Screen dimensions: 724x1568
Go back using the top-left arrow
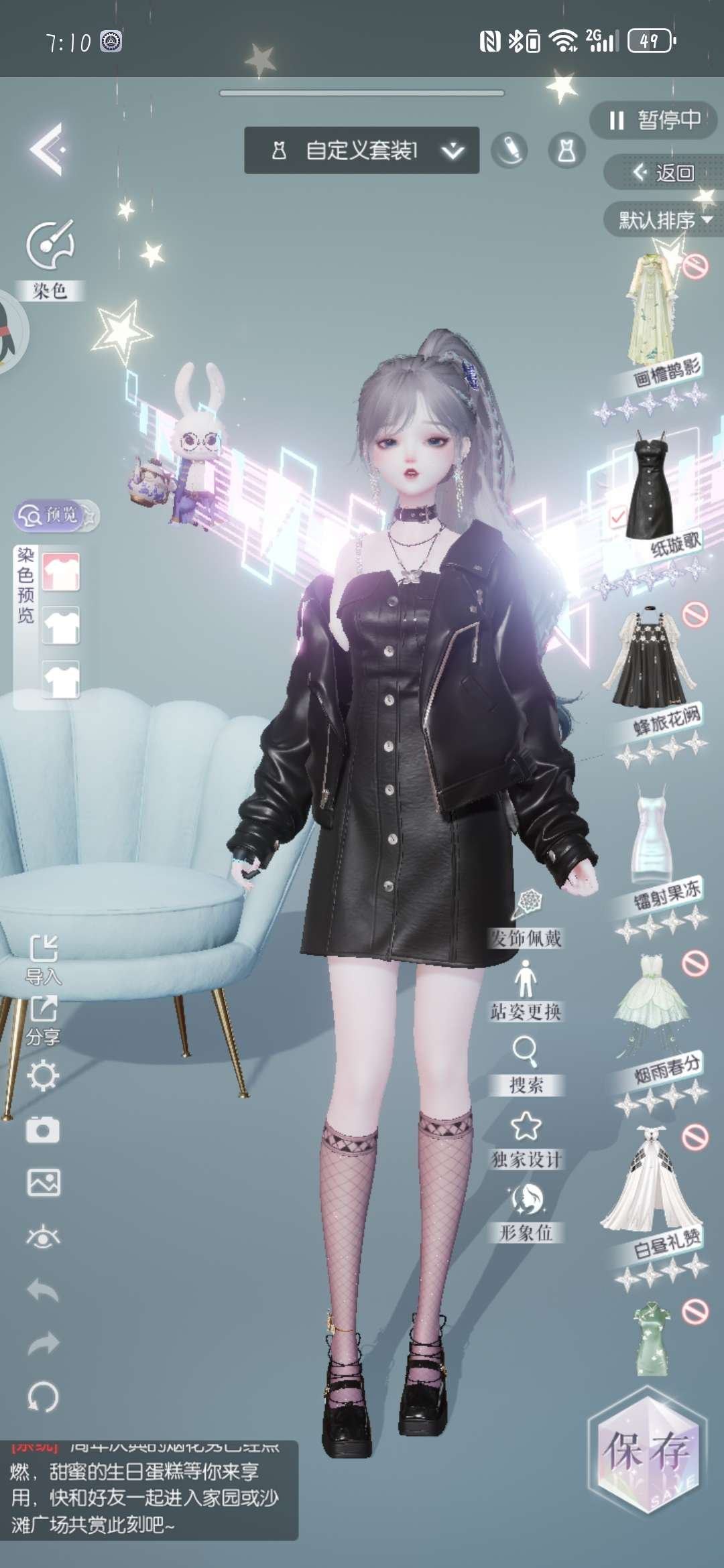tap(47, 149)
